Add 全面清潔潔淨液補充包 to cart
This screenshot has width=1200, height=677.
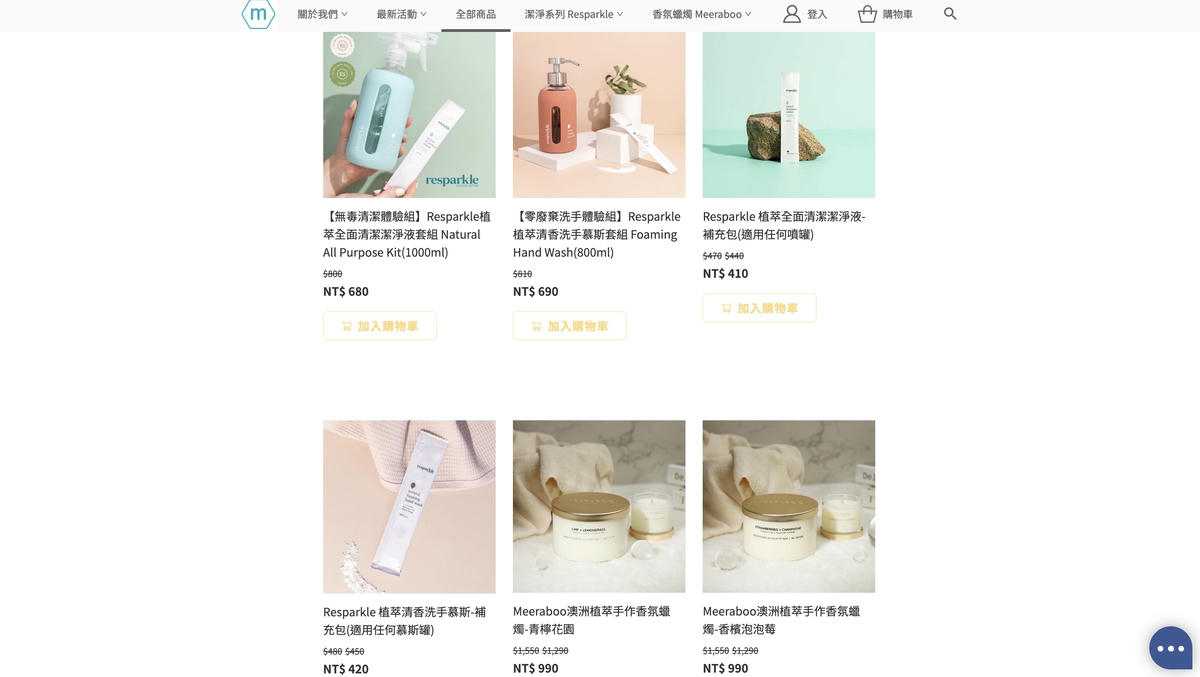(x=760, y=308)
